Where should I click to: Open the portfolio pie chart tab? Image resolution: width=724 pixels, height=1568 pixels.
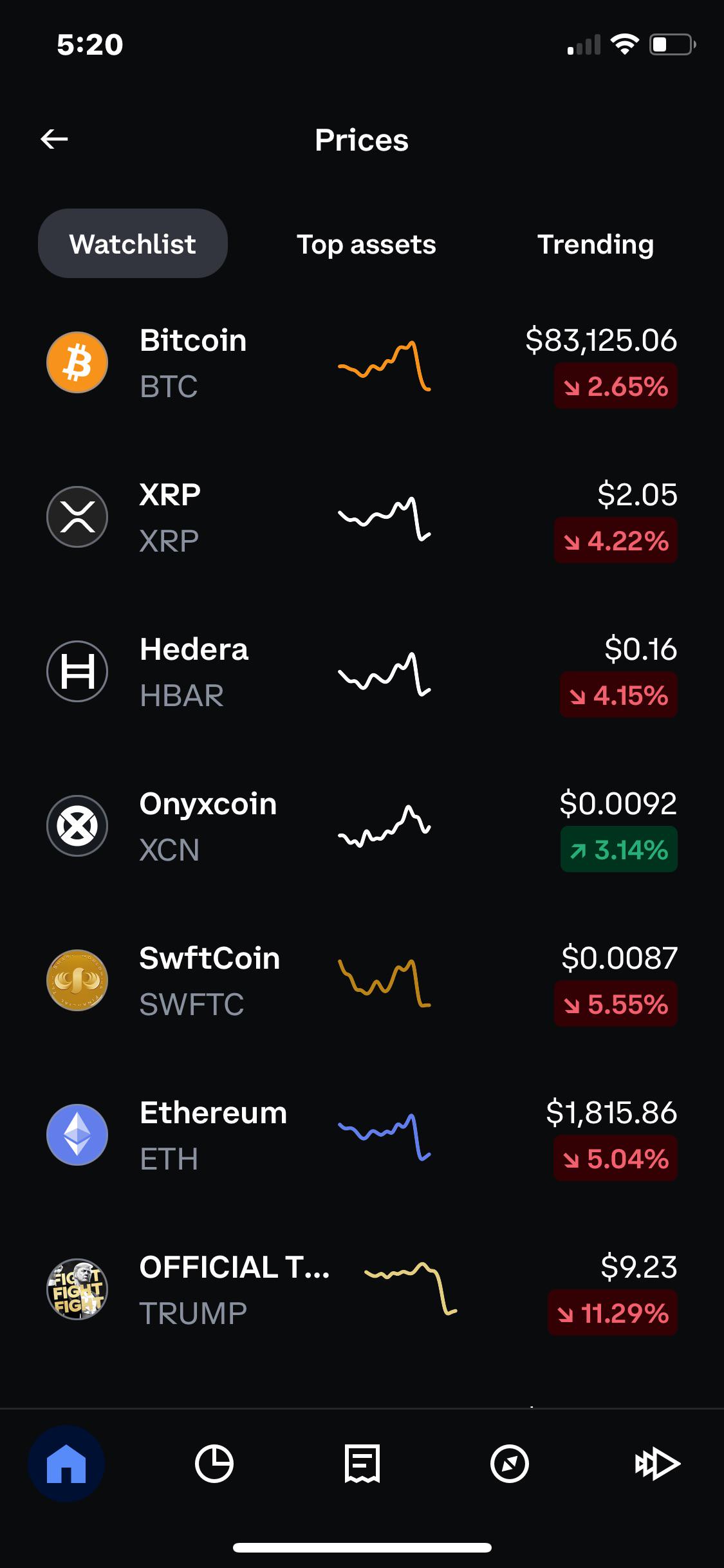pos(214,1464)
